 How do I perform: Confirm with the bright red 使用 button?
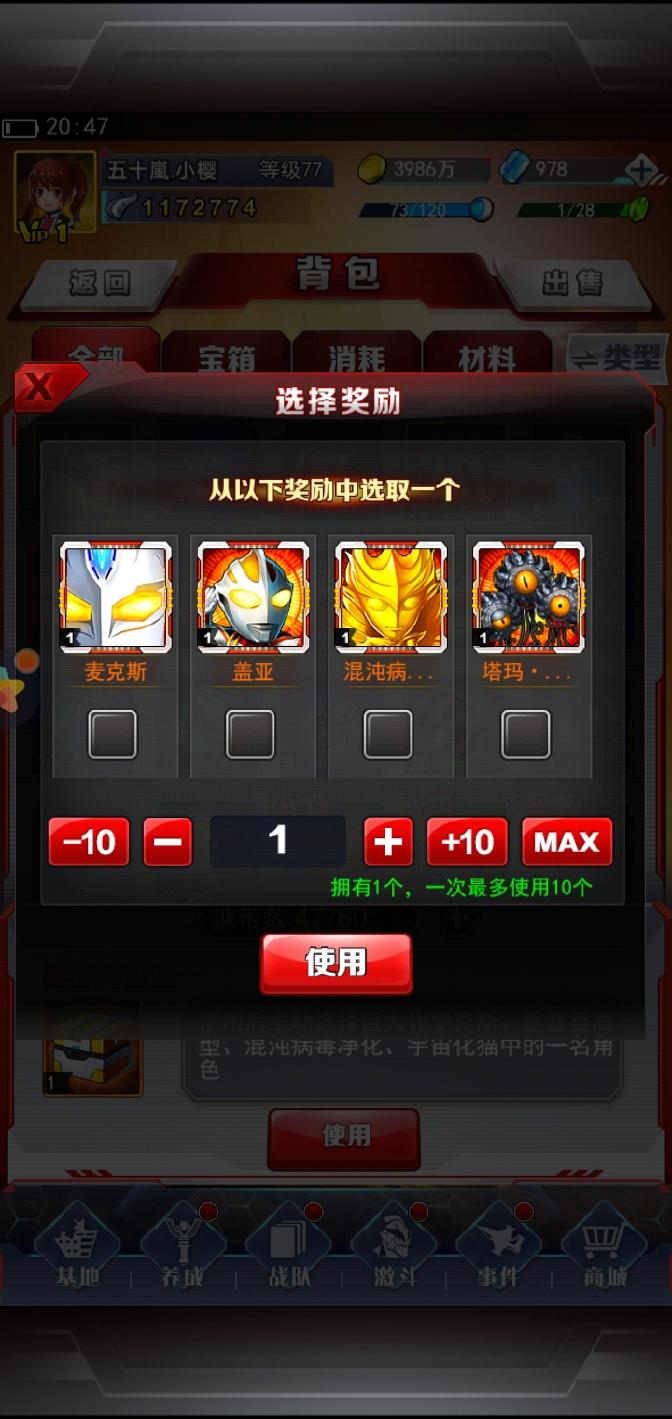click(336, 963)
